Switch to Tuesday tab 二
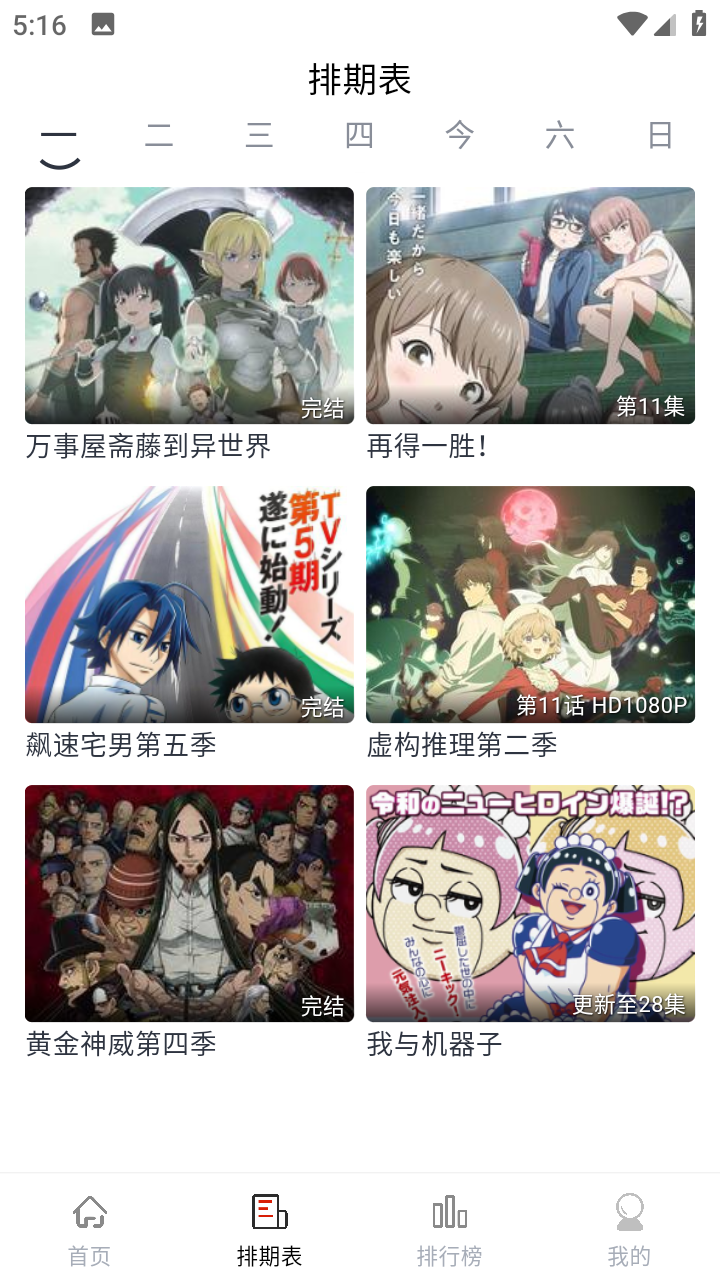Image resolution: width=720 pixels, height=1280 pixels. point(158,136)
